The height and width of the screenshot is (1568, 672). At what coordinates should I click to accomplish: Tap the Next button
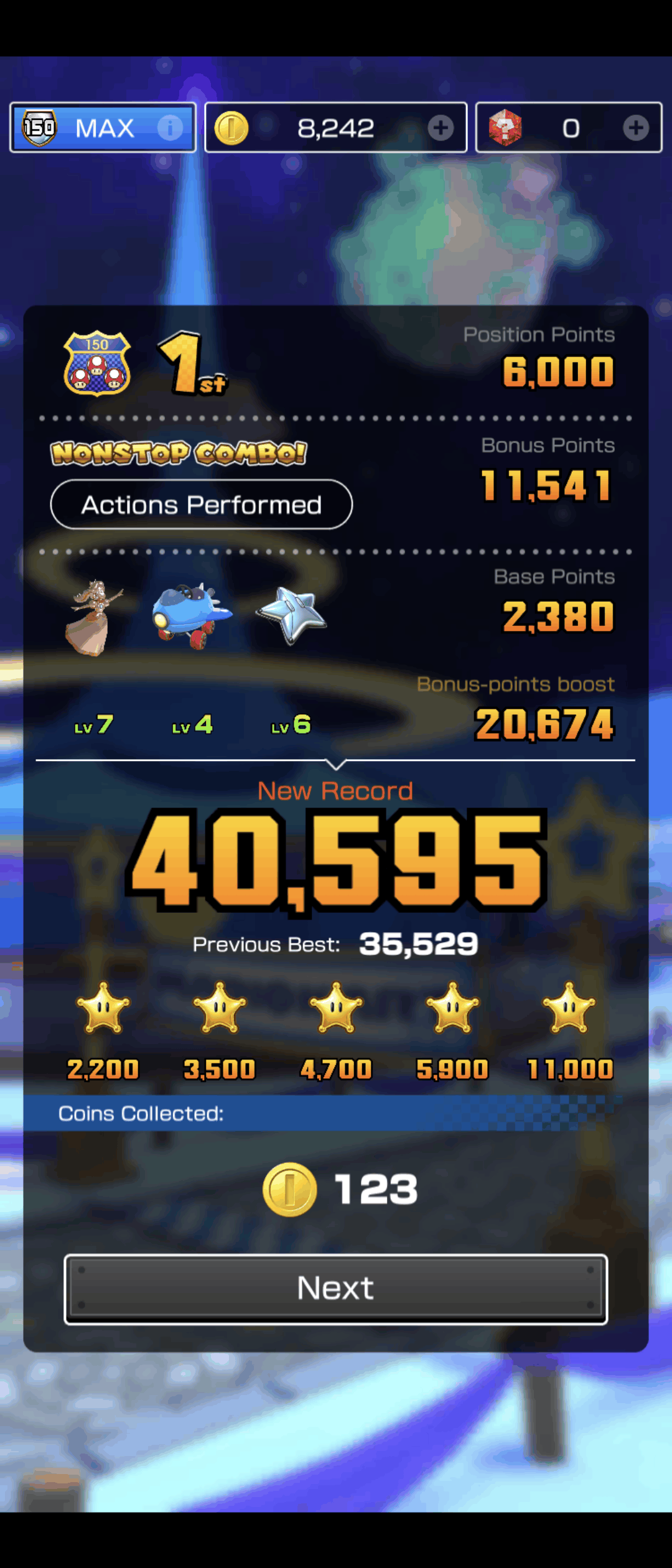click(335, 1289)
